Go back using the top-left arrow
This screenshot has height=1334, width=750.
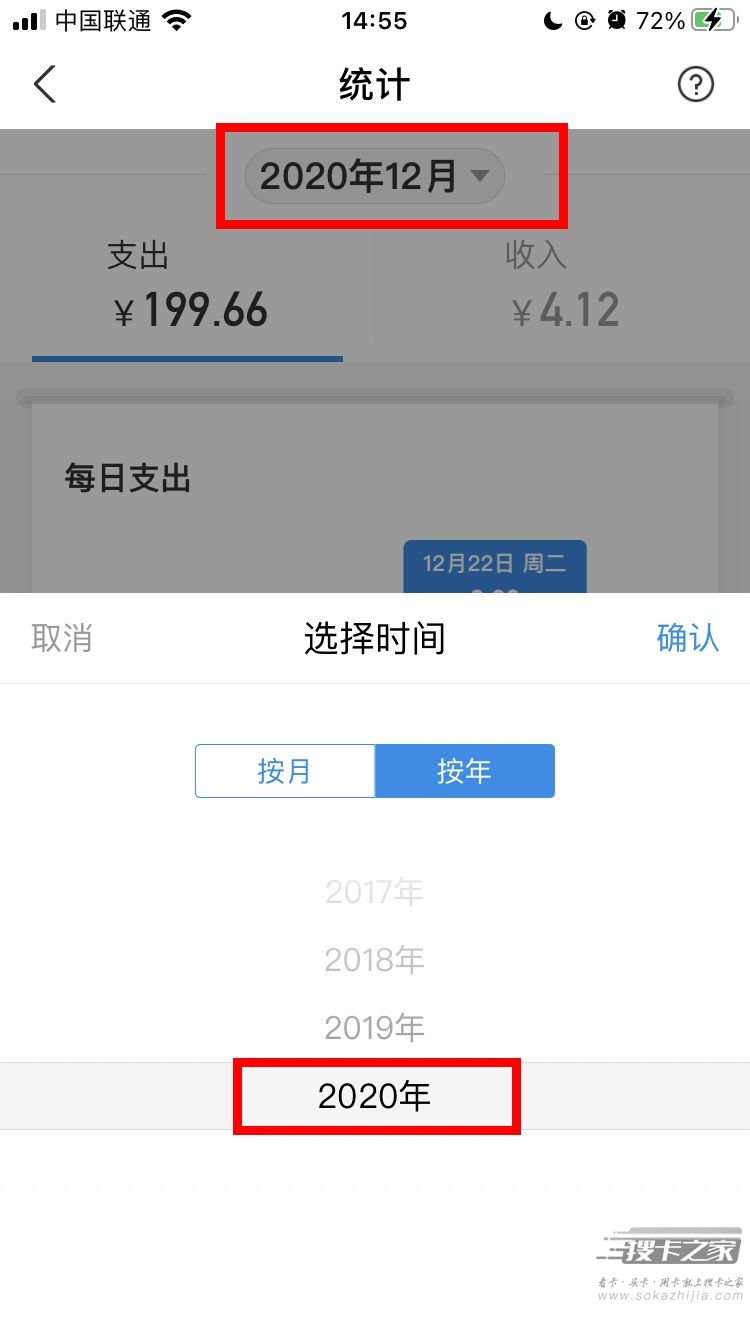click(x=45, y=85)
